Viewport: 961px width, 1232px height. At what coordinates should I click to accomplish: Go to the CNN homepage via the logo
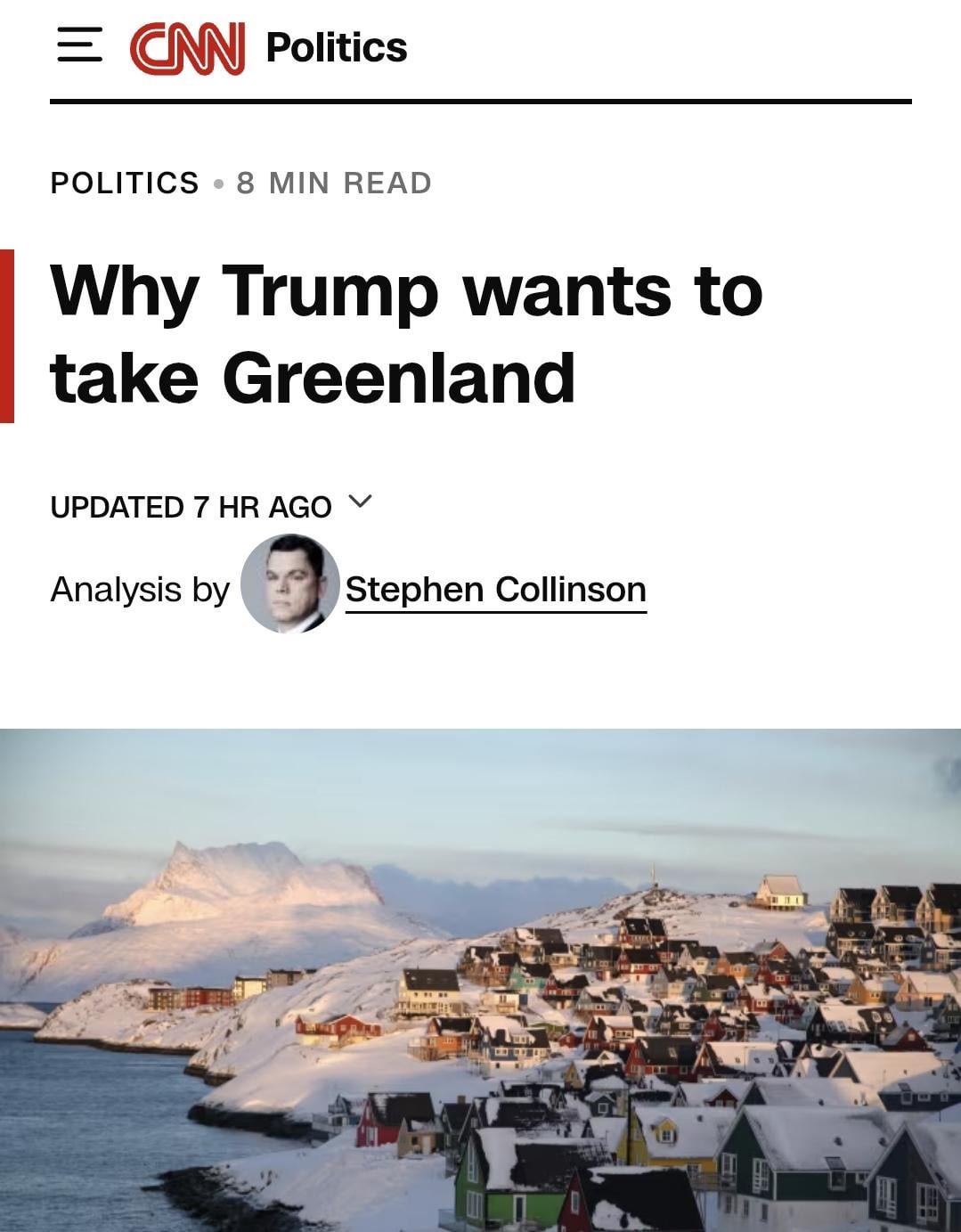point(187,48)
